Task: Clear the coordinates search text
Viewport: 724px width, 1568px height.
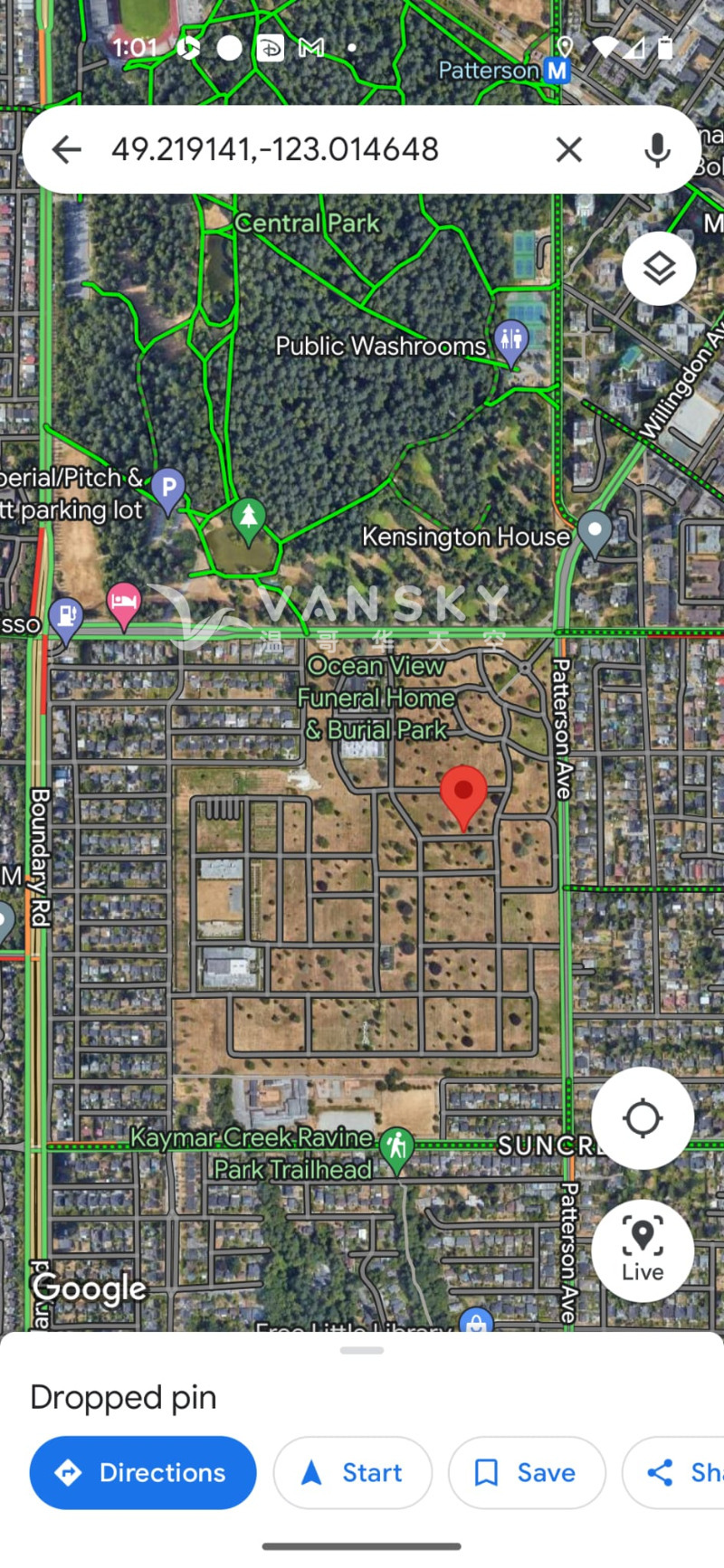Action: point(568,149)
